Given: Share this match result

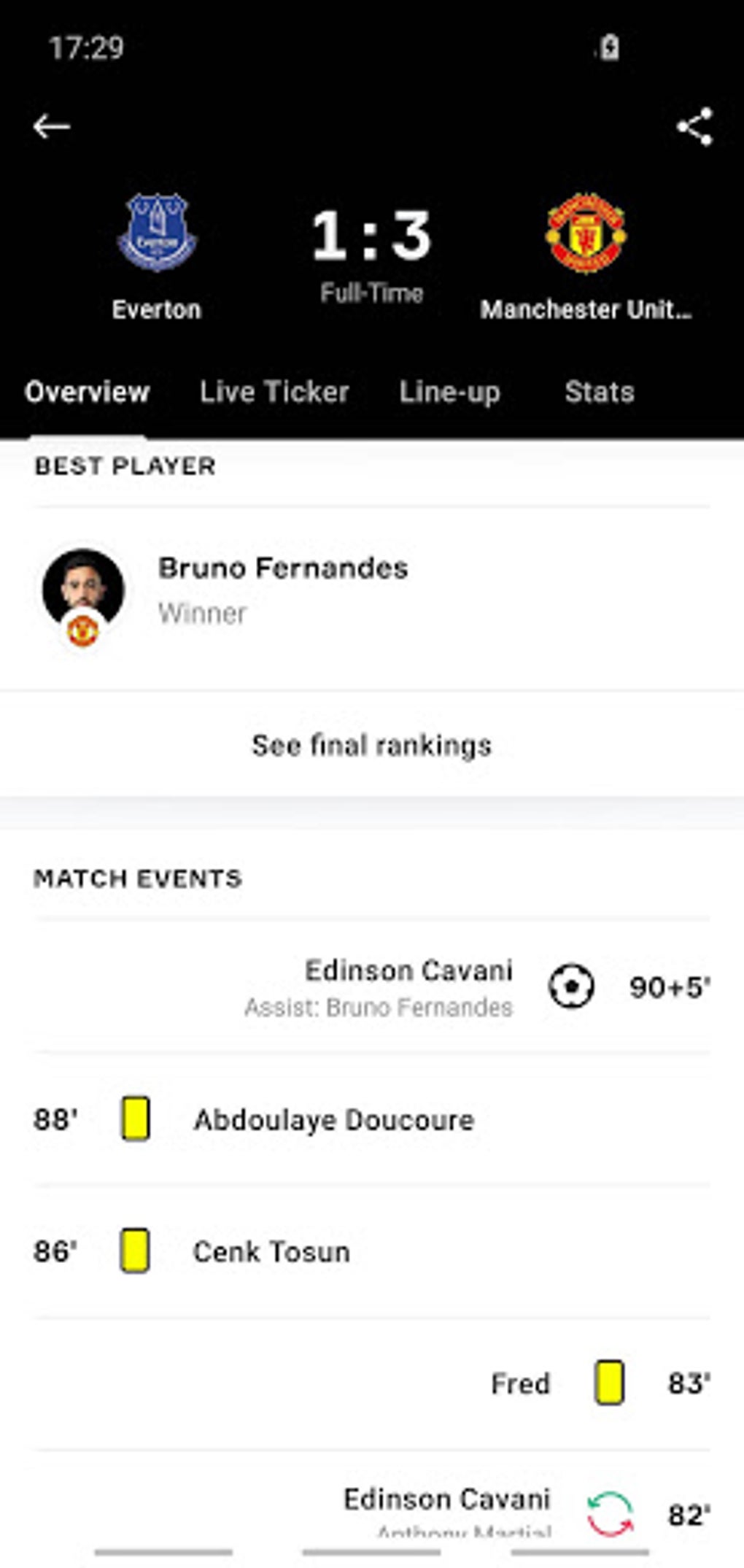Looking at the screenshot, I should pos(694,127).
